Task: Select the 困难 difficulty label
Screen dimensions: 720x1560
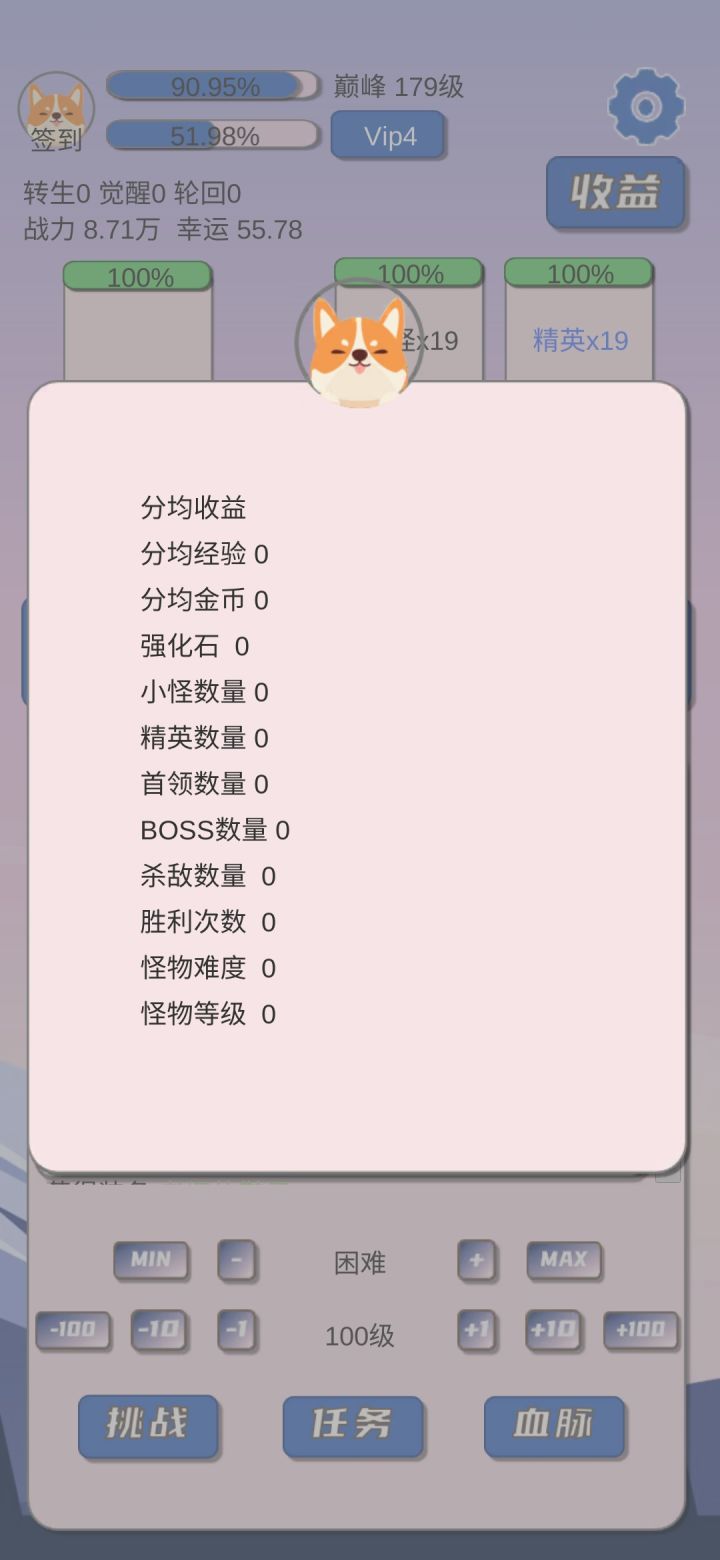Action: click(x=359, y=1263)
